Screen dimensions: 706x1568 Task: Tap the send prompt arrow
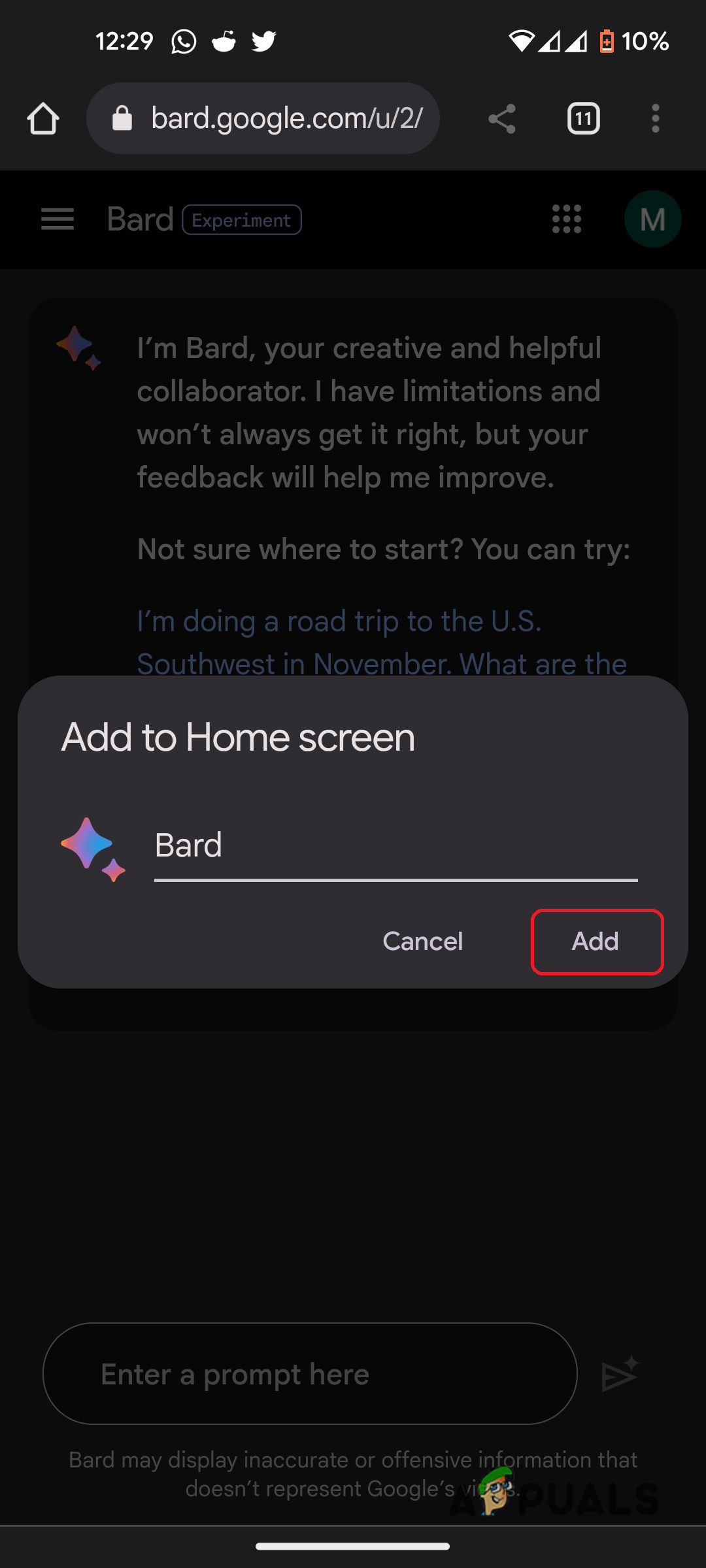pyautogui.click(x=618, y=1375)
